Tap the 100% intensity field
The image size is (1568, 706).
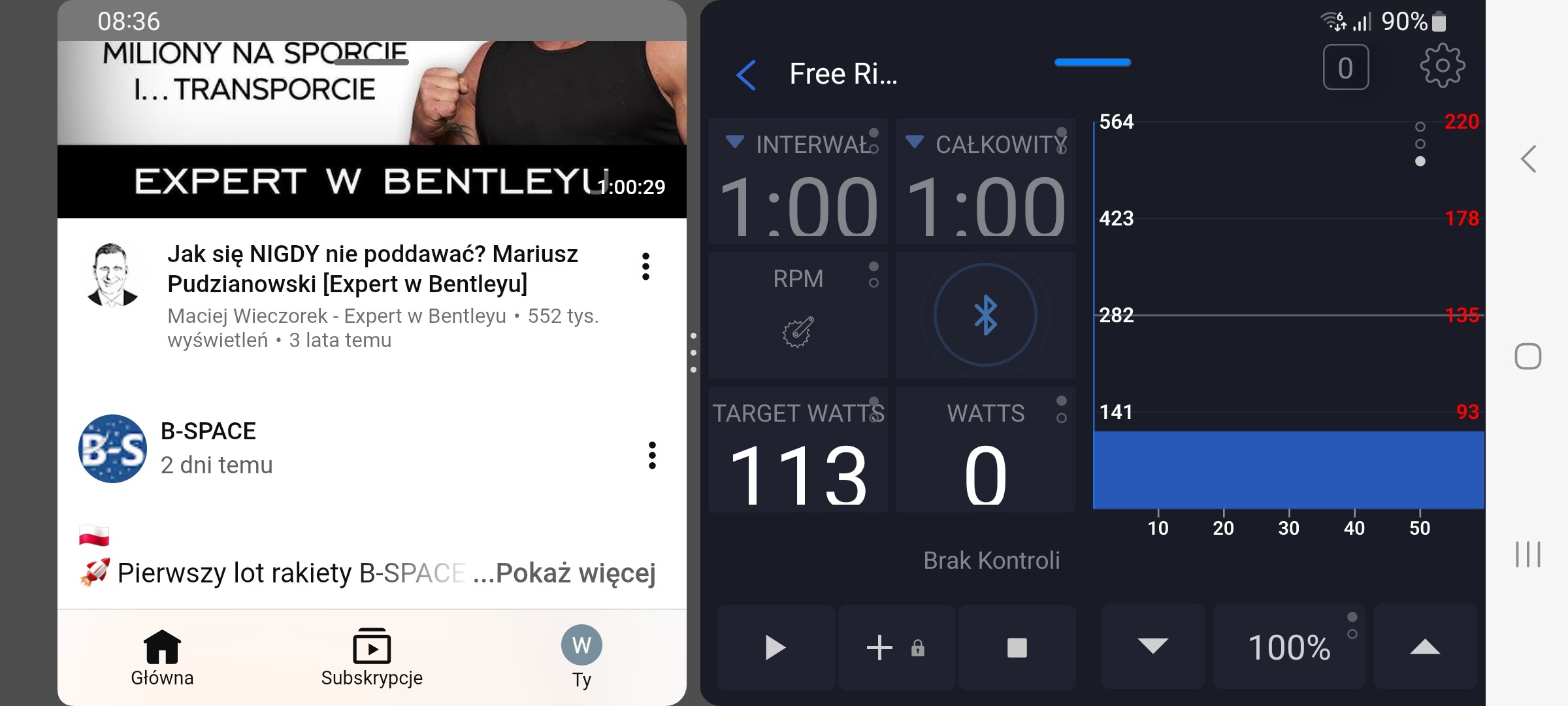click(x=1288, y=647)
